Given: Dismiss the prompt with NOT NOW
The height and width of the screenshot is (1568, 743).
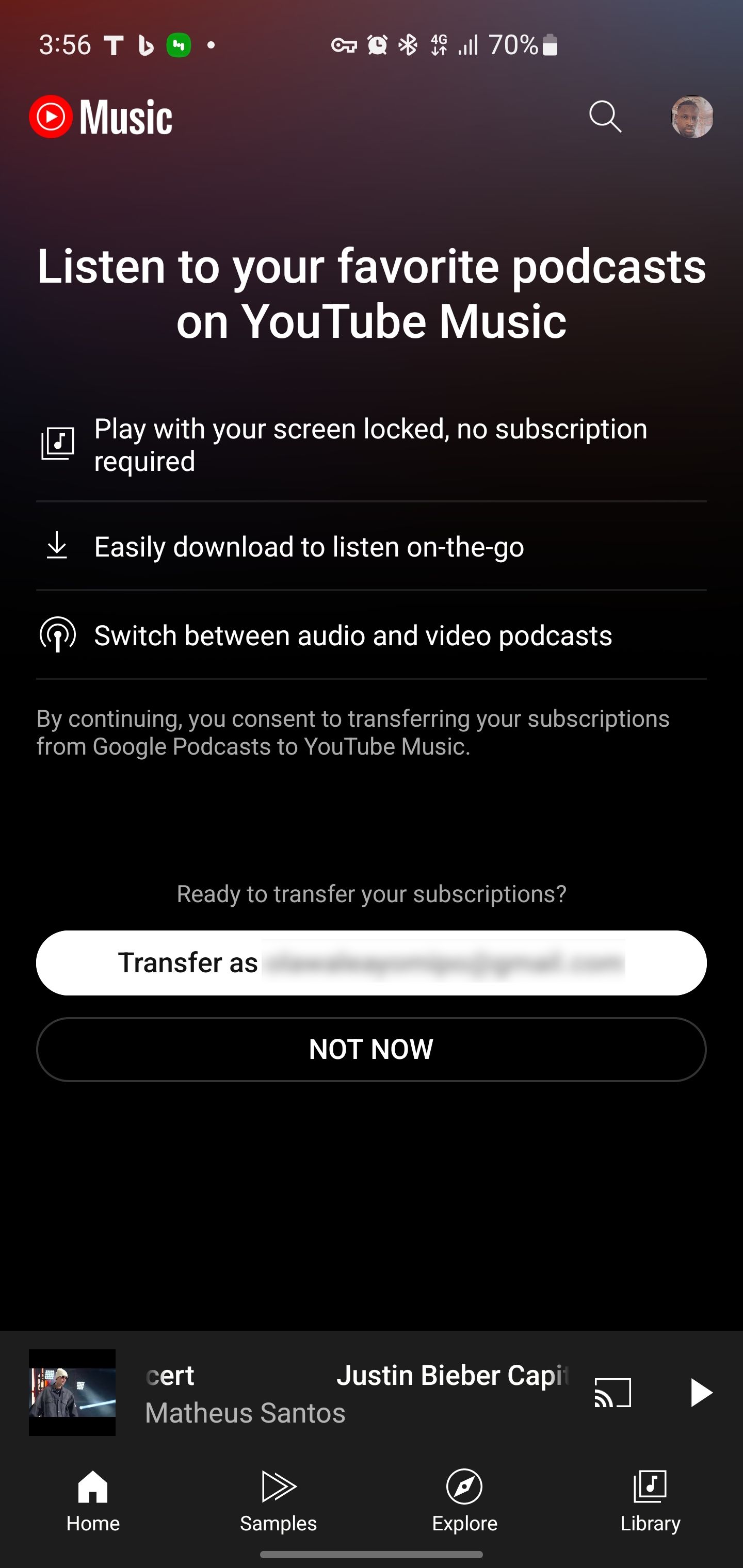Looking at the screenshot, I should click(x=372, y=1049).
